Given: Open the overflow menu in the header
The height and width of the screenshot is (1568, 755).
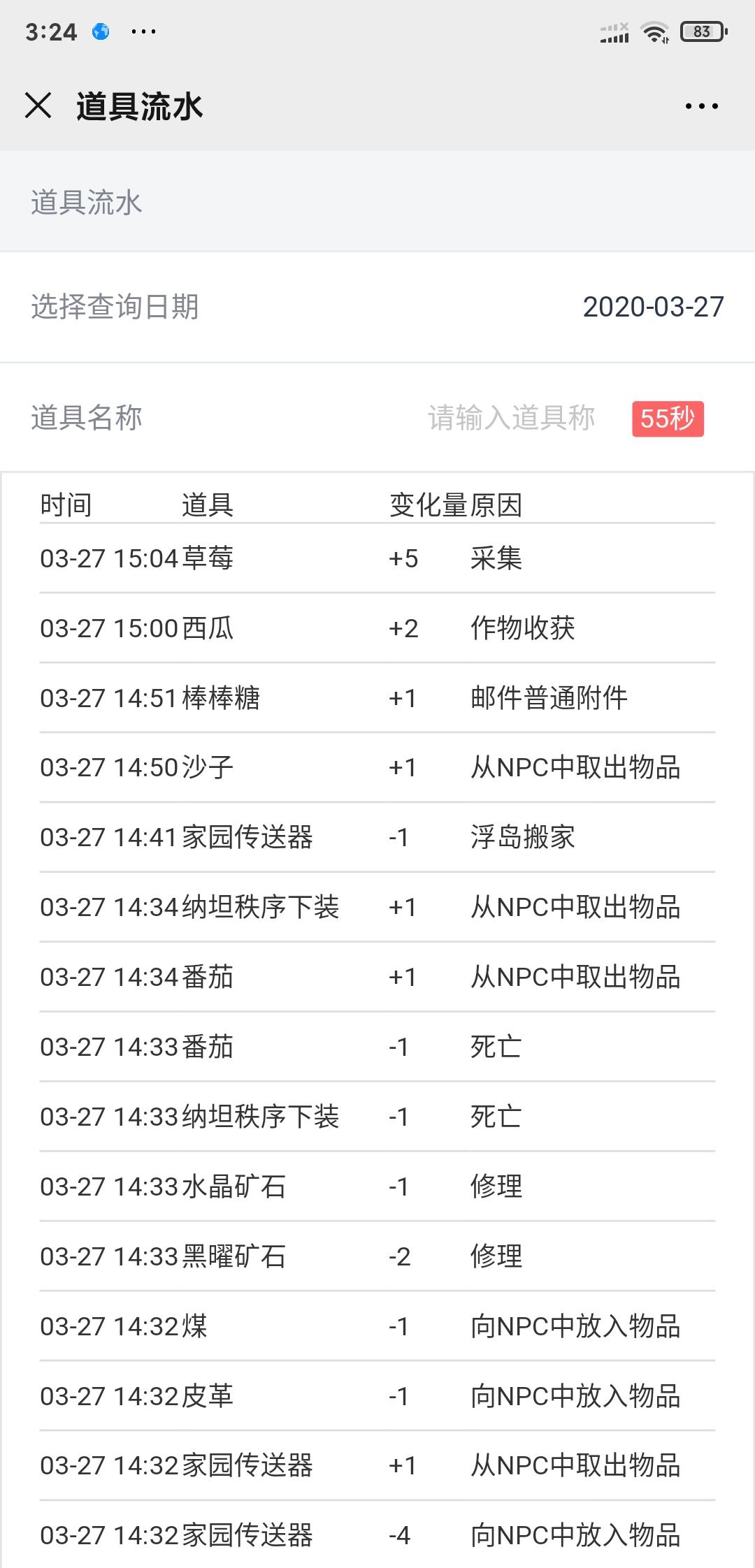Looking at the screenshot, I should click(x=701, y=106).
